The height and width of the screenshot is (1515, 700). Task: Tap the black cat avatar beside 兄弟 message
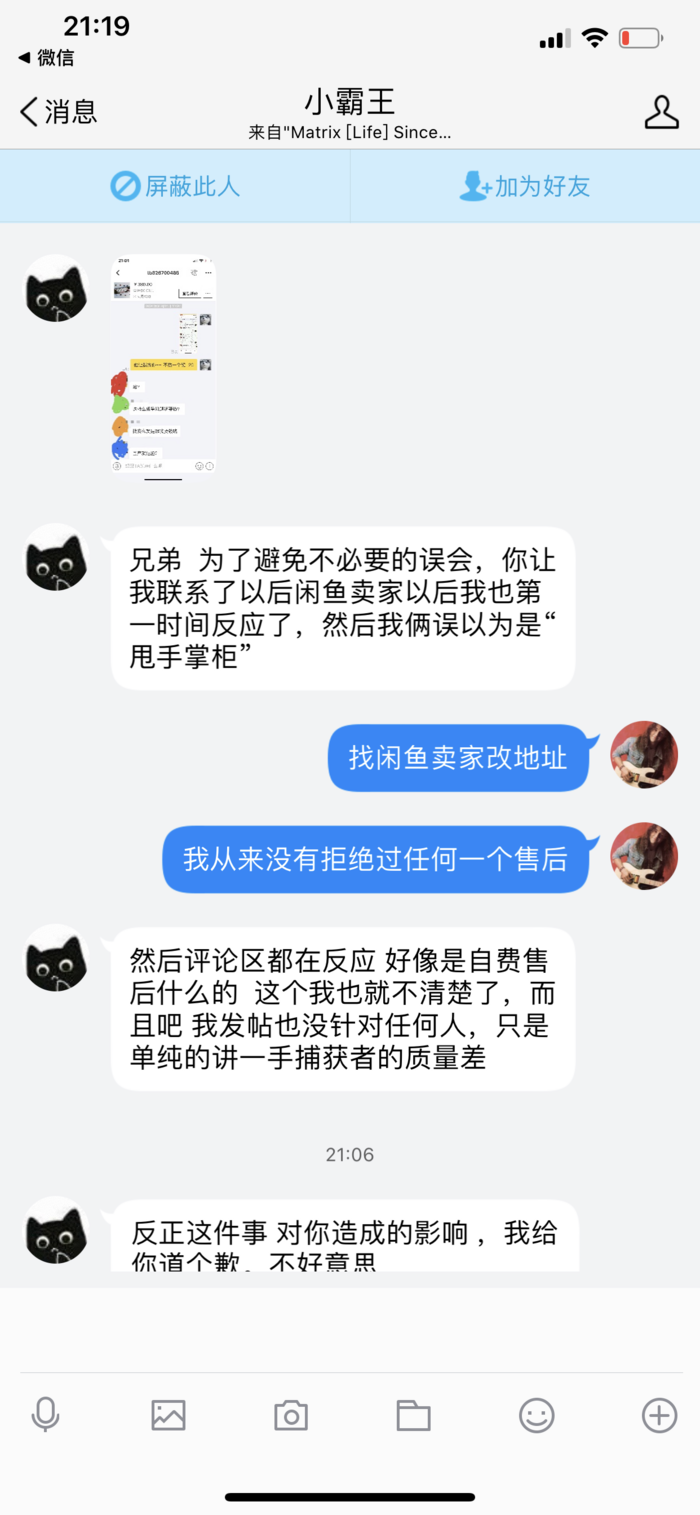(56, 556)
